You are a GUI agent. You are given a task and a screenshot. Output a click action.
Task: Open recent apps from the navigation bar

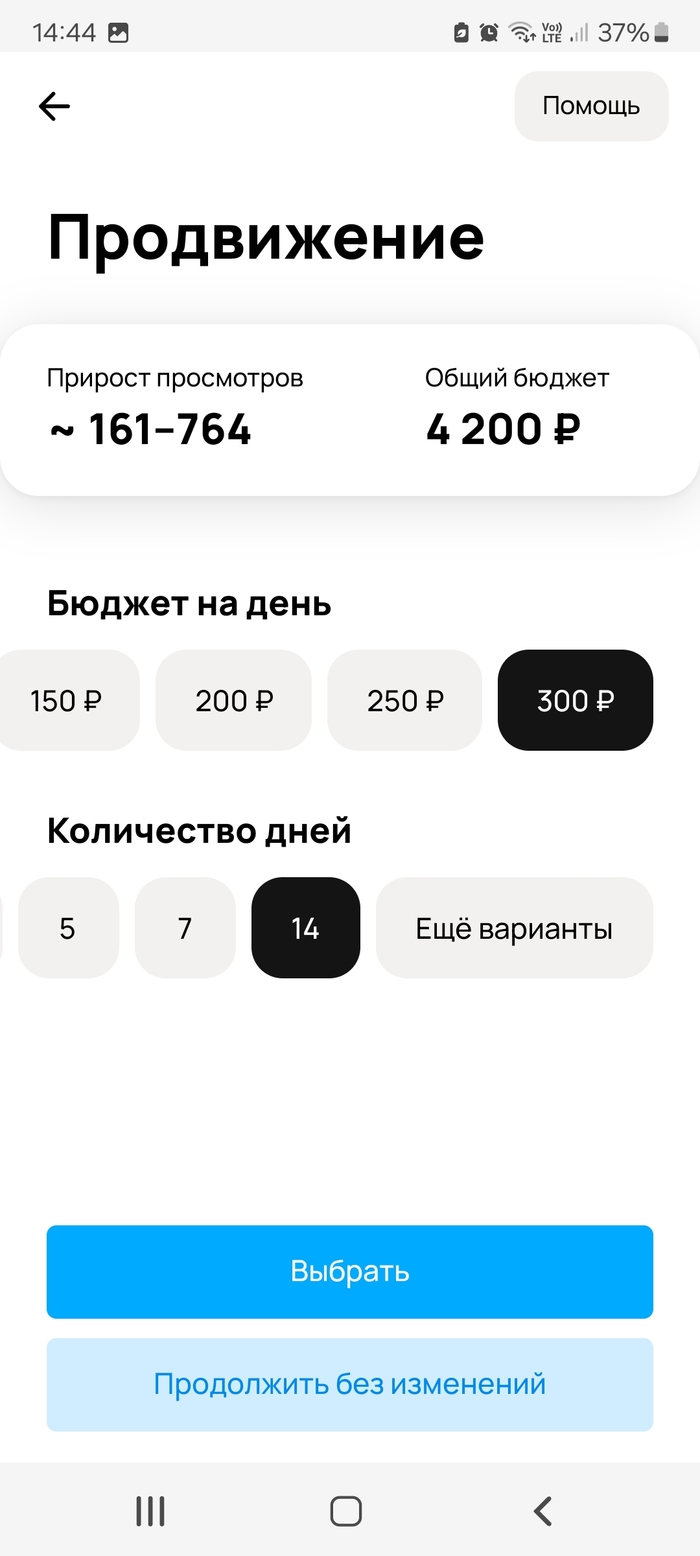point(150,1511)
